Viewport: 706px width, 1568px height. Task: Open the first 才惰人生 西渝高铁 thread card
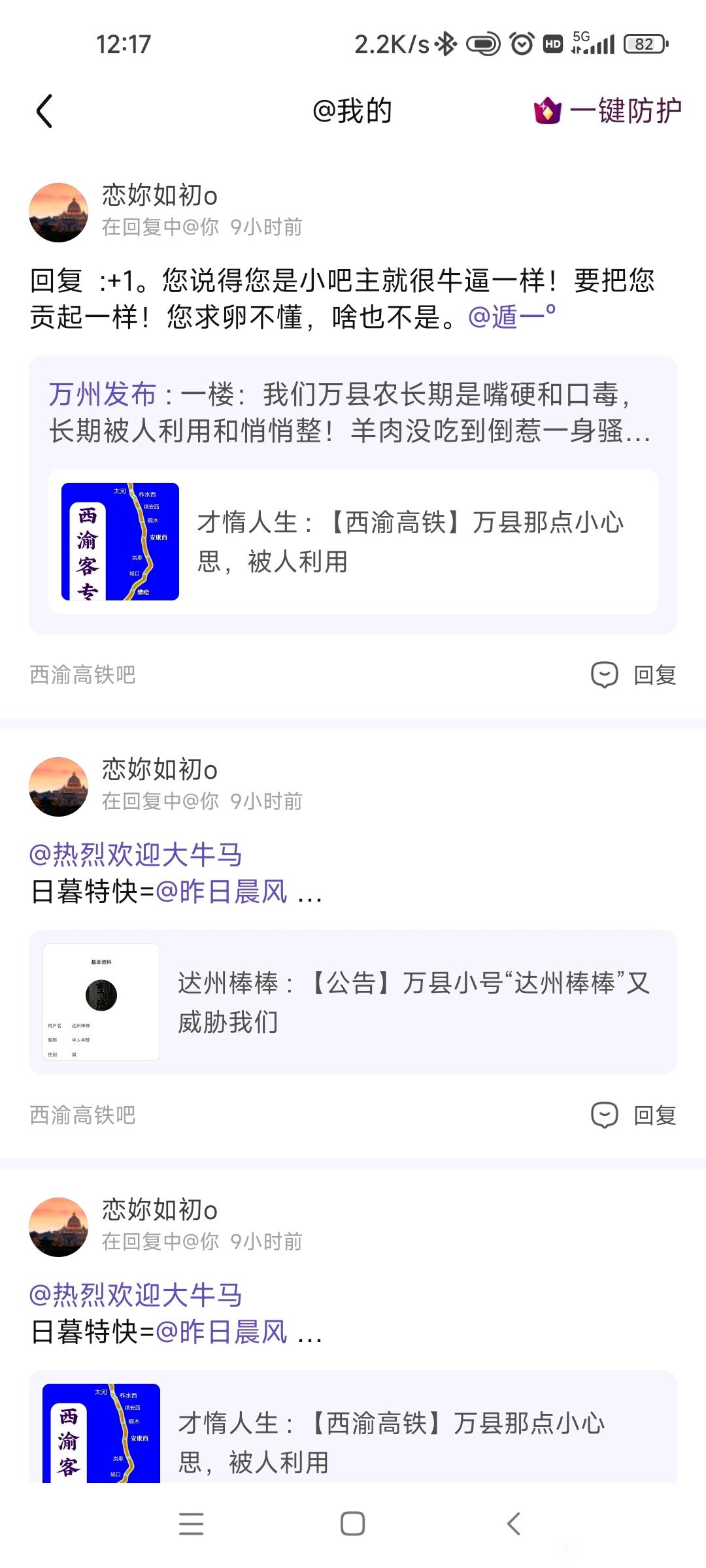pos(353,542)
